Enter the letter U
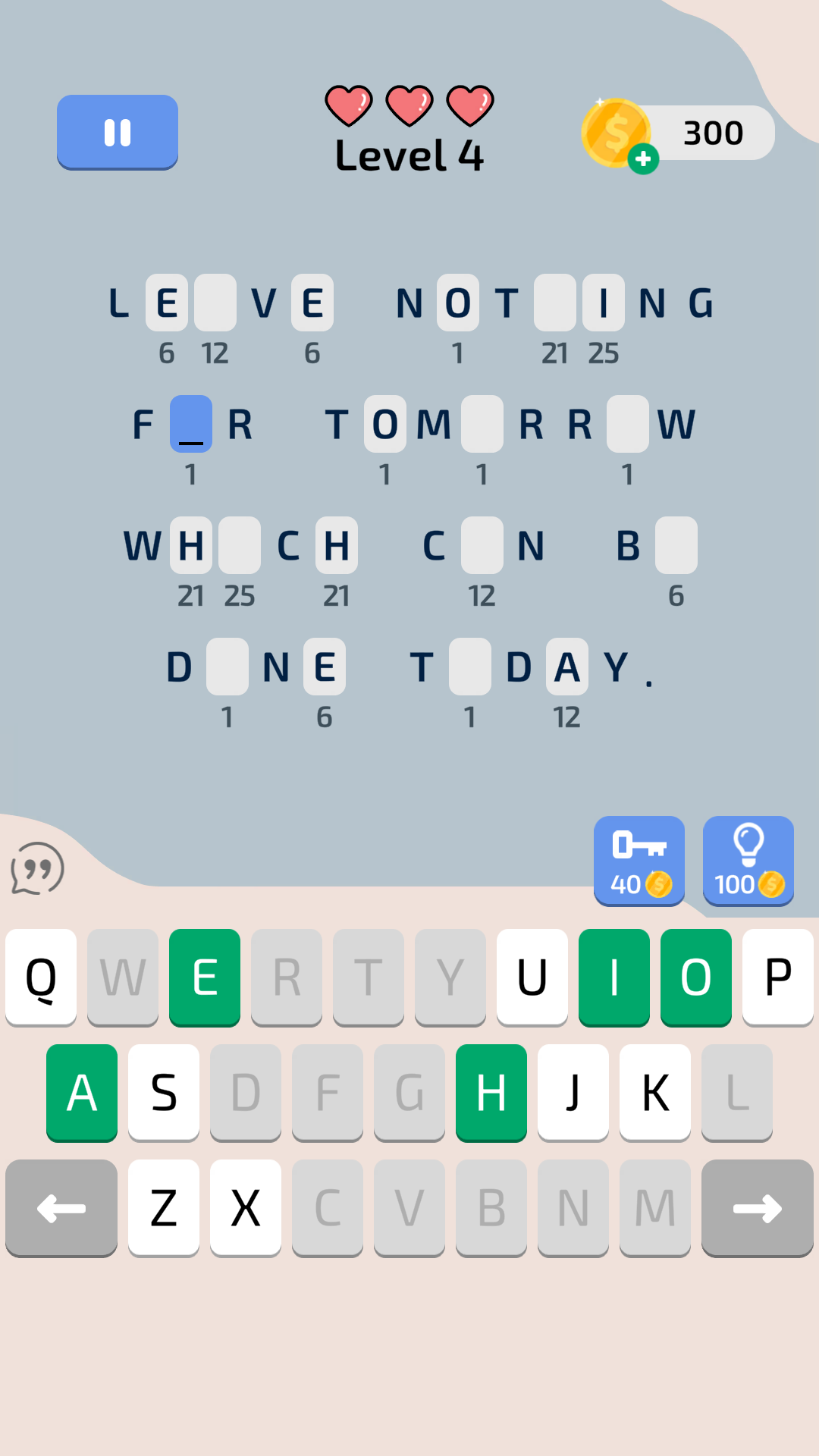 click(532, 977)
